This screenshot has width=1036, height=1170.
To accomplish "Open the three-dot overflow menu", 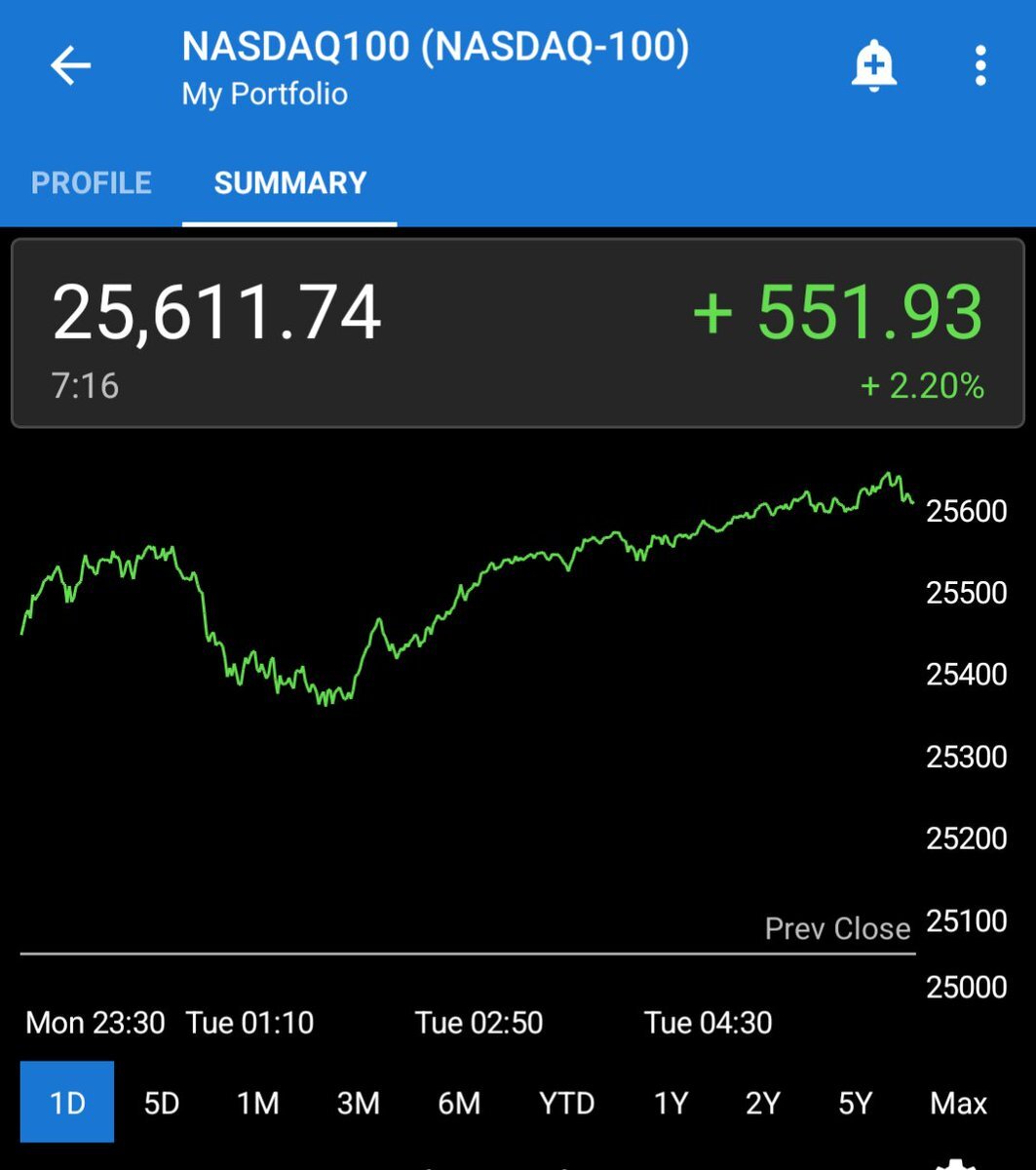I will [980, 67].
